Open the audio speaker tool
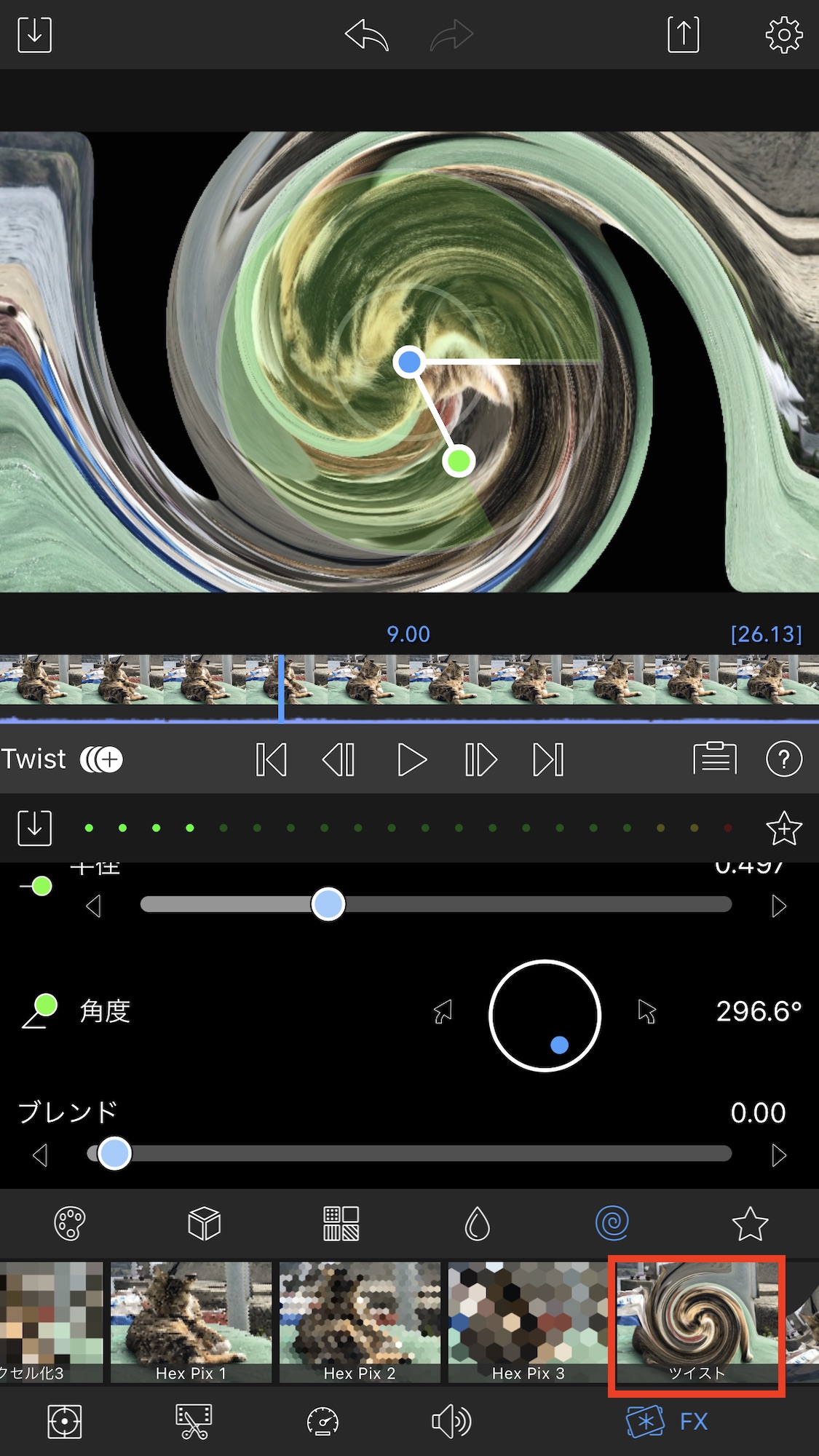 pos(451,1422)
